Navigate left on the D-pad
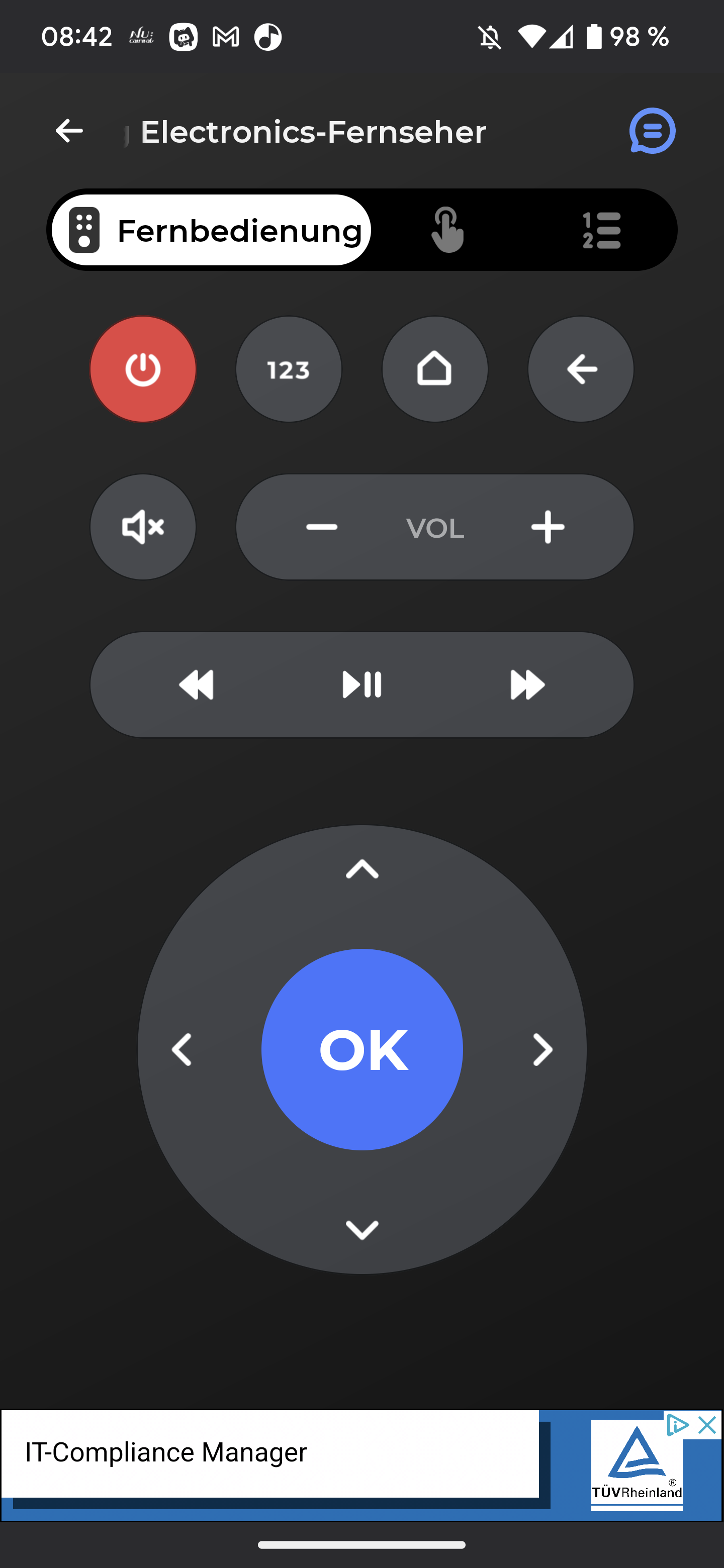The image size is (724, 1568). 182,1049
